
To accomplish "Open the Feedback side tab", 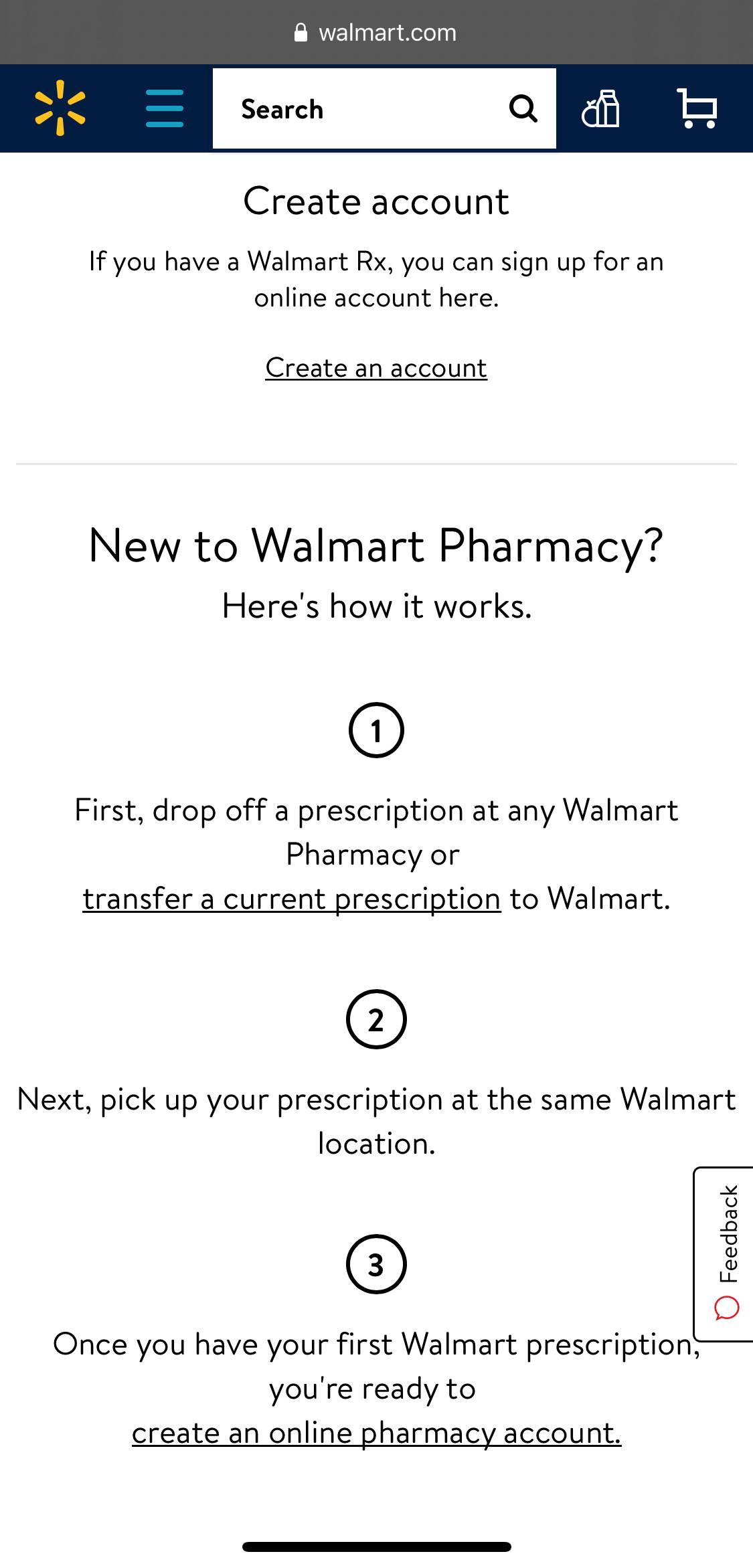I will tap(726, 1253).
